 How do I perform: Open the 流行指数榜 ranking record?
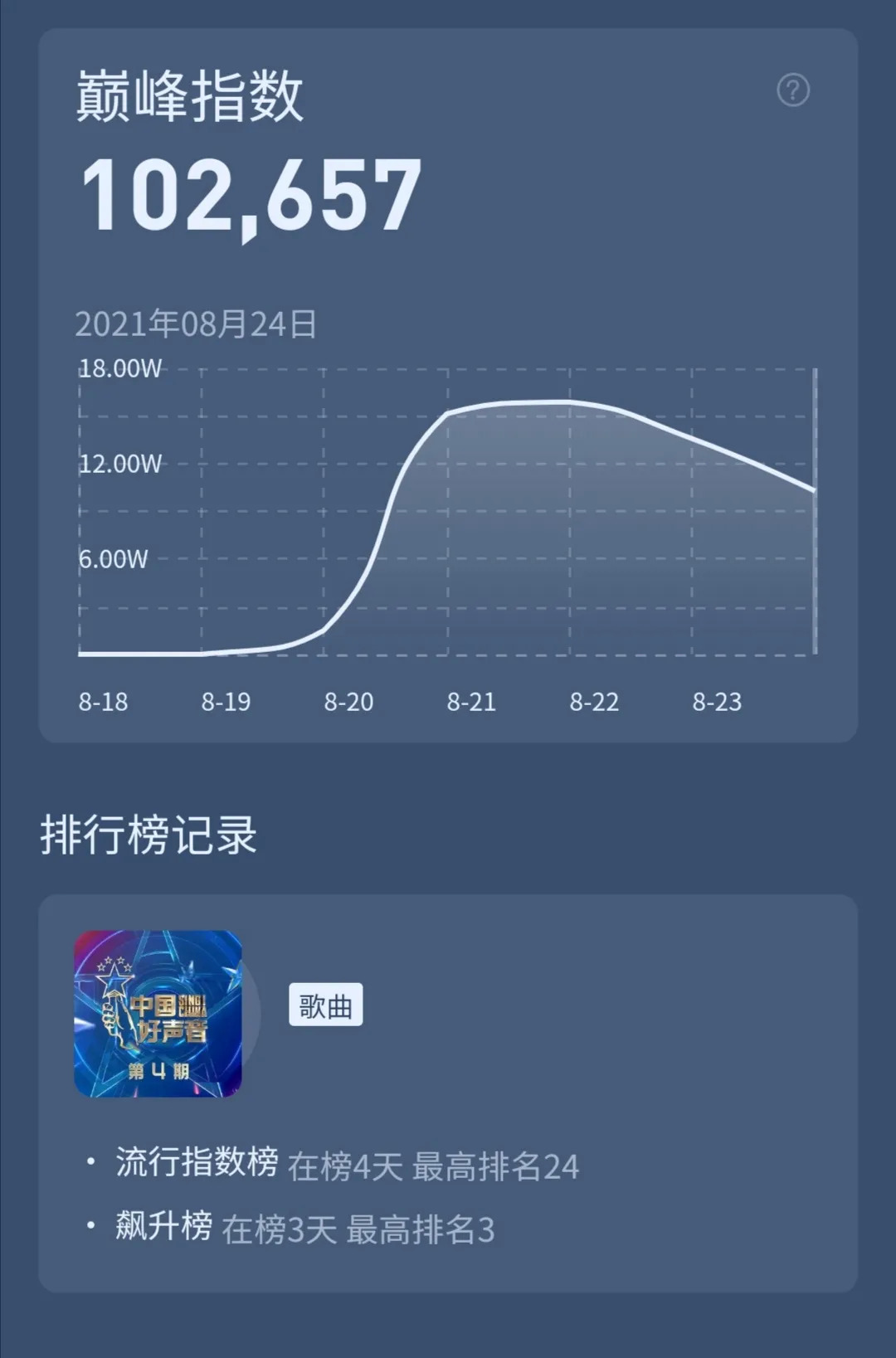tap(197, 1162)
